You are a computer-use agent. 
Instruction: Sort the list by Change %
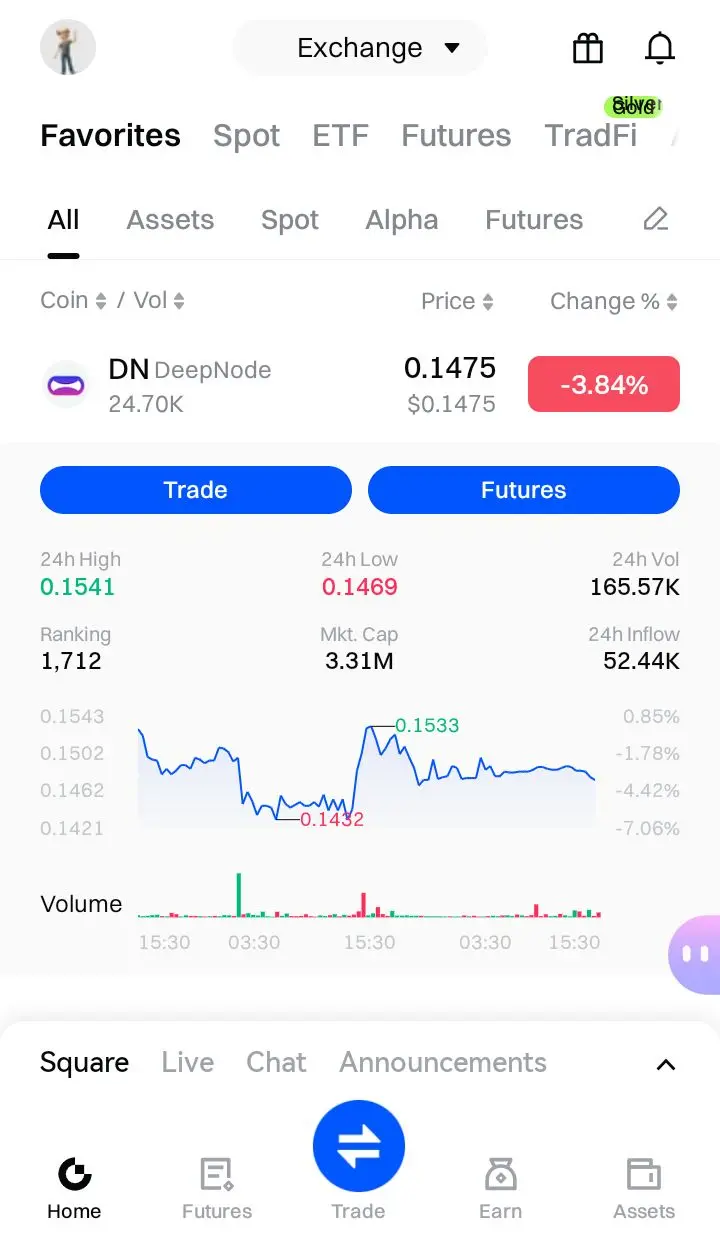614,301
